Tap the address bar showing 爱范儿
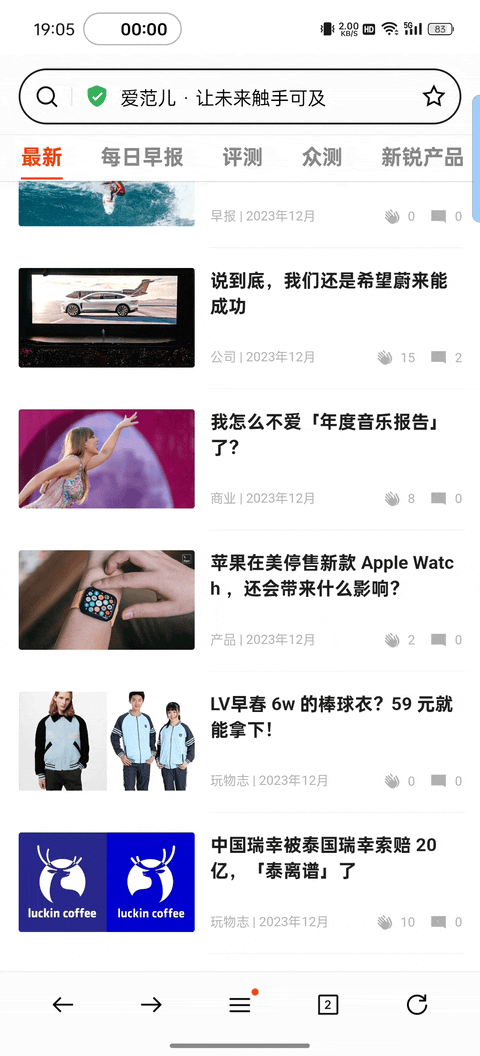The width and height of the screenshot is (480, 1056). click(x=240, y=97)
